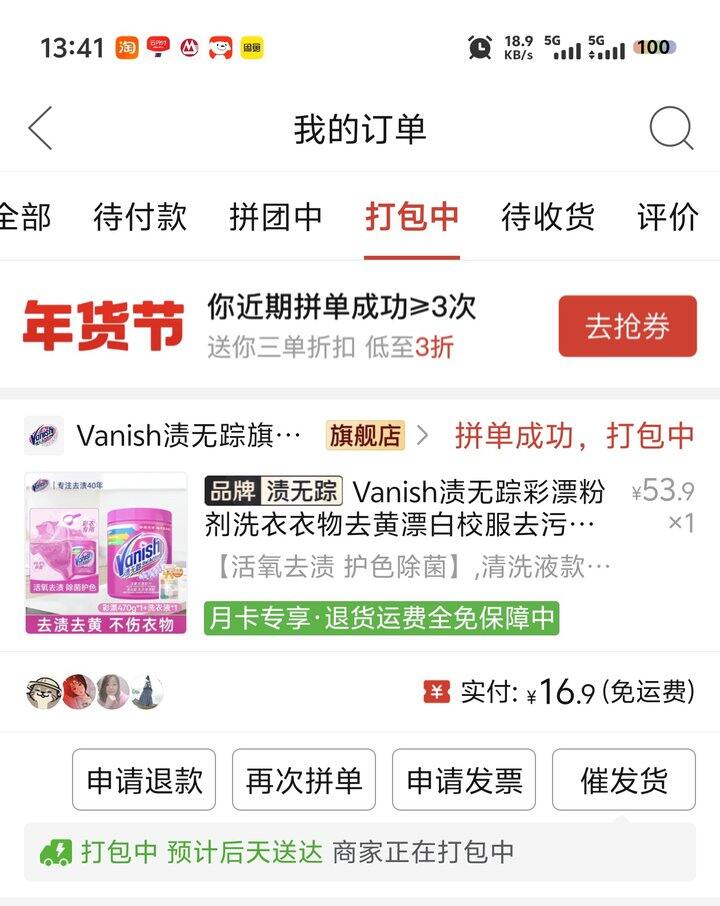Image resolution: width=720 pixels, height=906 pixels.
Task: Open the Vanish product thumbnail image
Action: click(103, 554)
